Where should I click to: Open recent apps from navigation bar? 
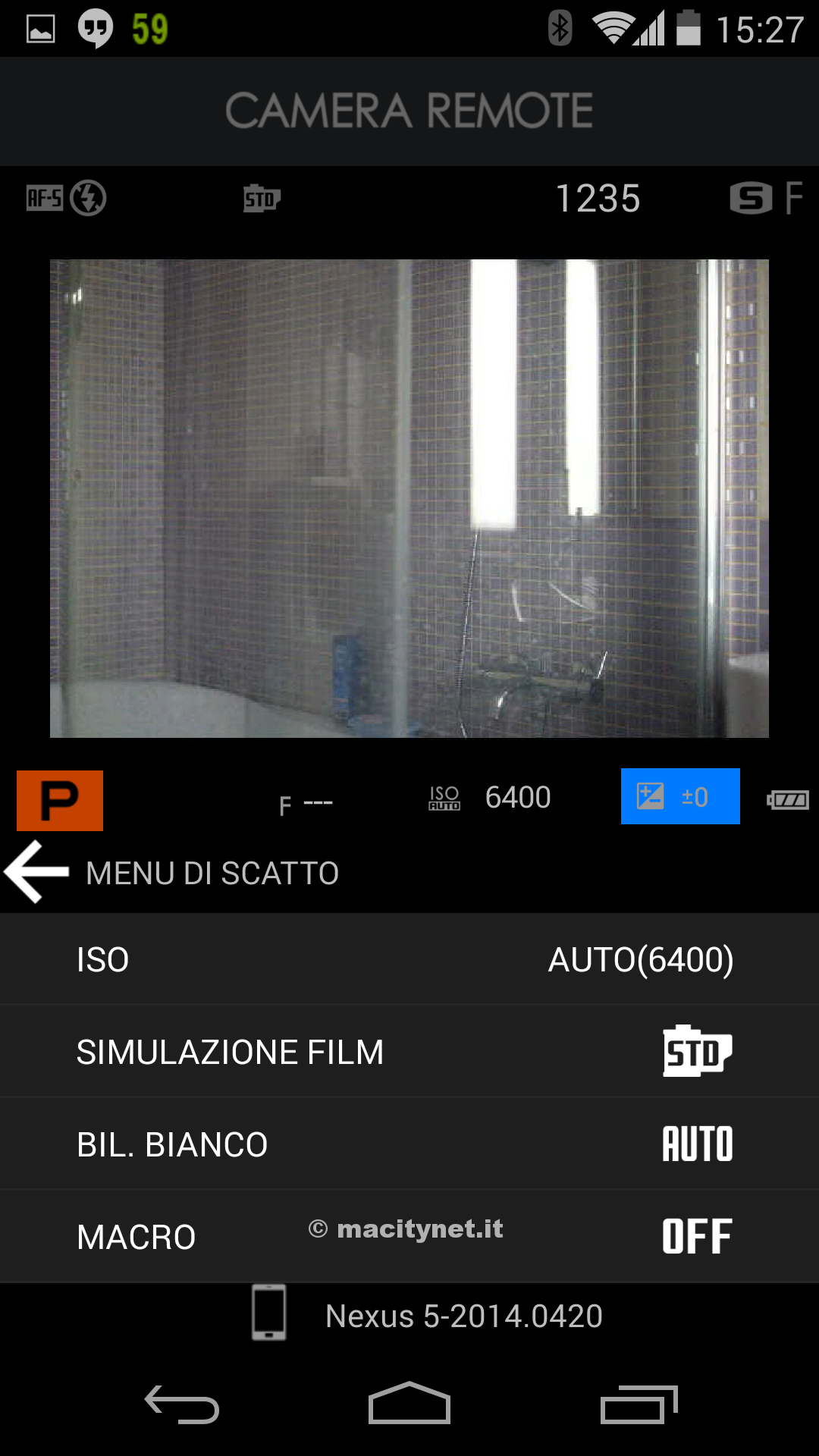click(x=639, y=1404)
